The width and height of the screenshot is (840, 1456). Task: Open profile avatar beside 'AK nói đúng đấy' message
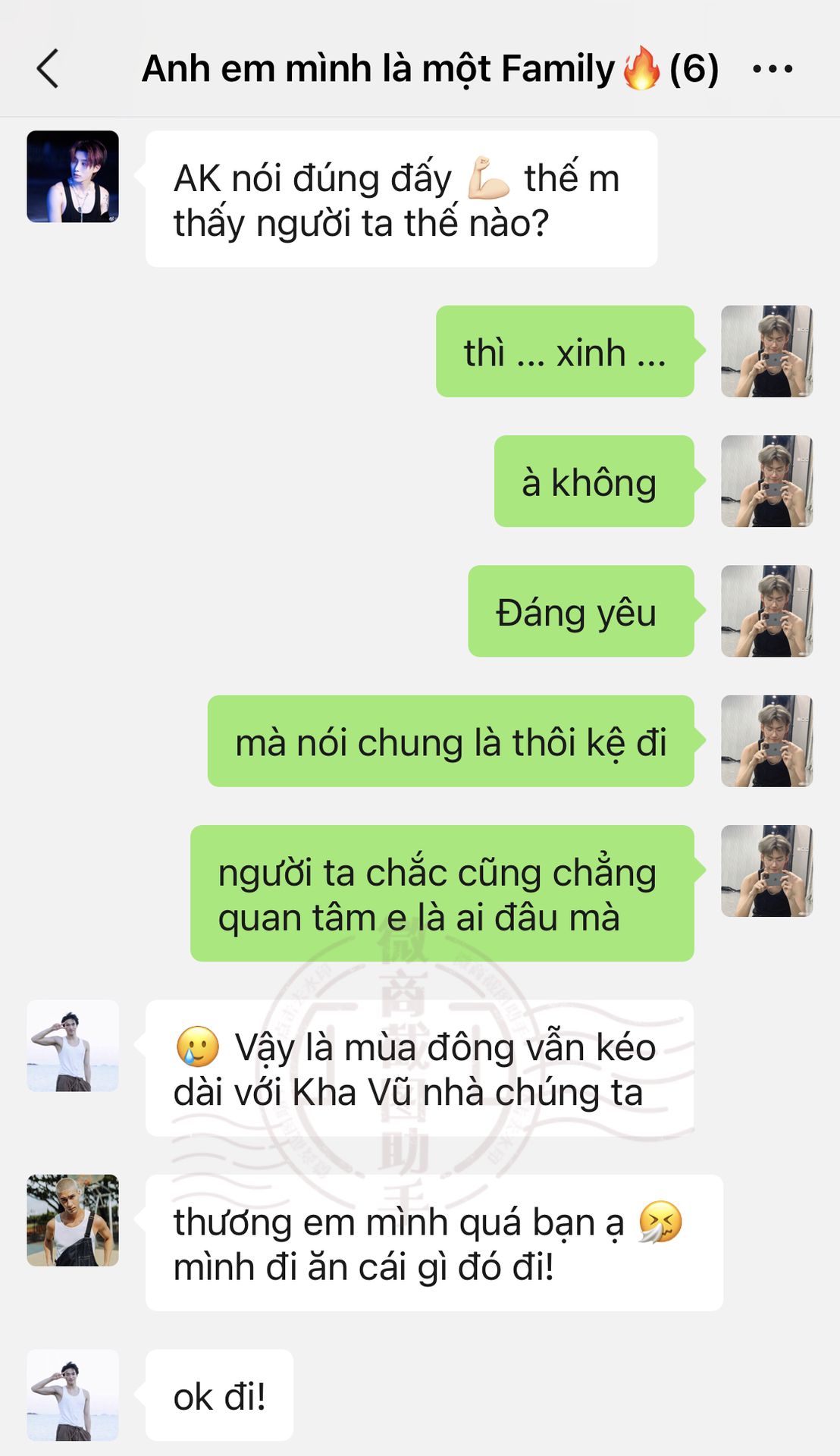[x=73, y=177]
